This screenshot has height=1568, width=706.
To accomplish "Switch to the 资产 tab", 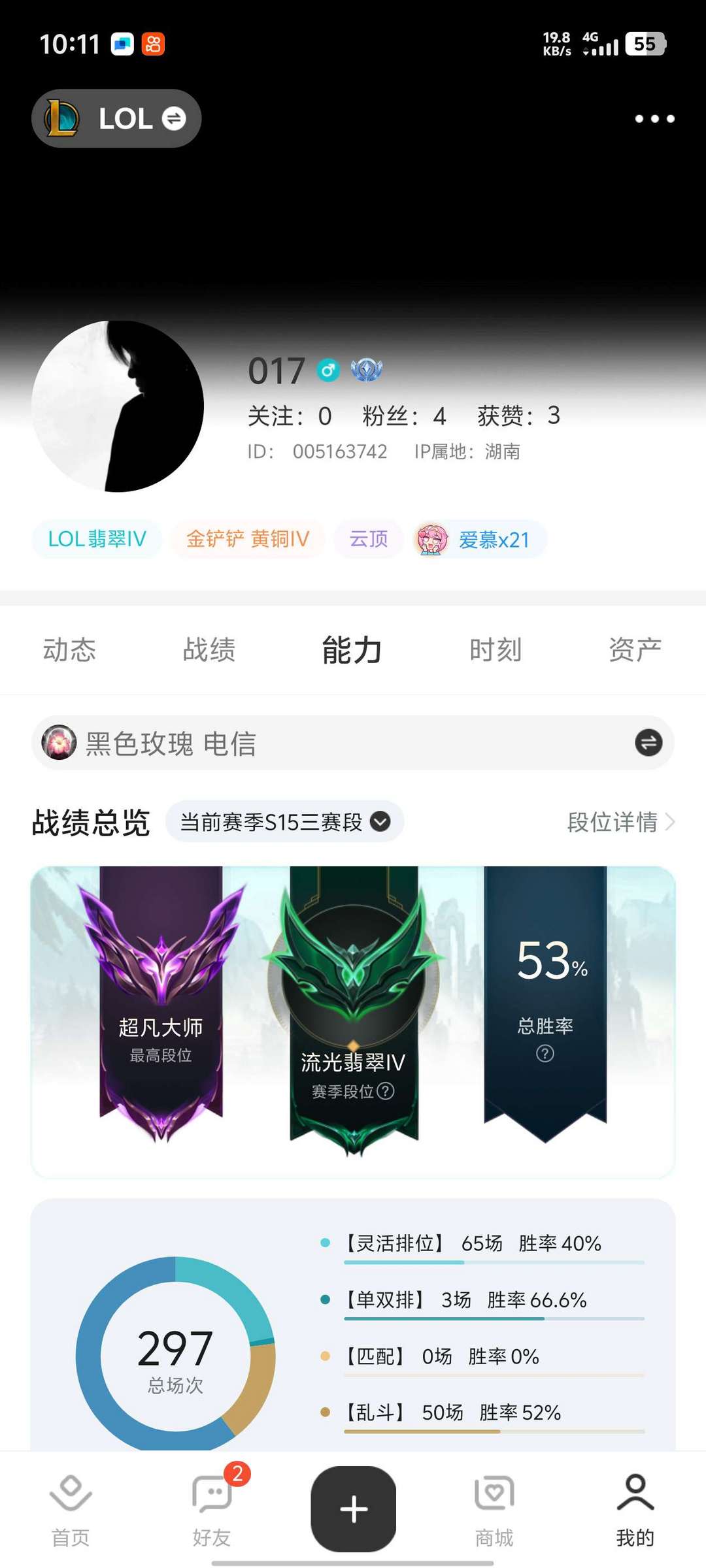I will pos(633,649).
